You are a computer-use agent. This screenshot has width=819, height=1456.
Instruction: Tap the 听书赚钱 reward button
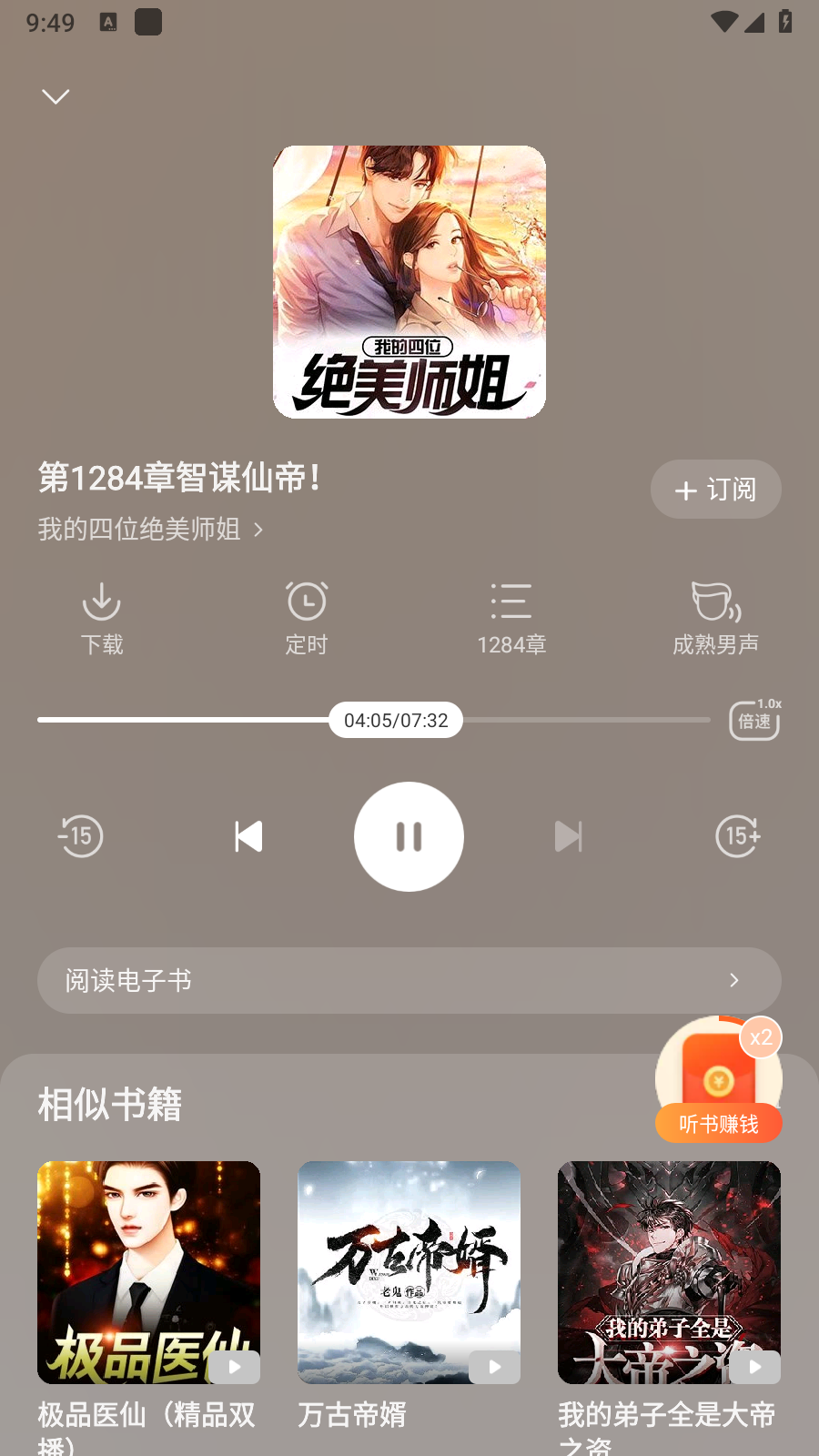pos(719,1123)
